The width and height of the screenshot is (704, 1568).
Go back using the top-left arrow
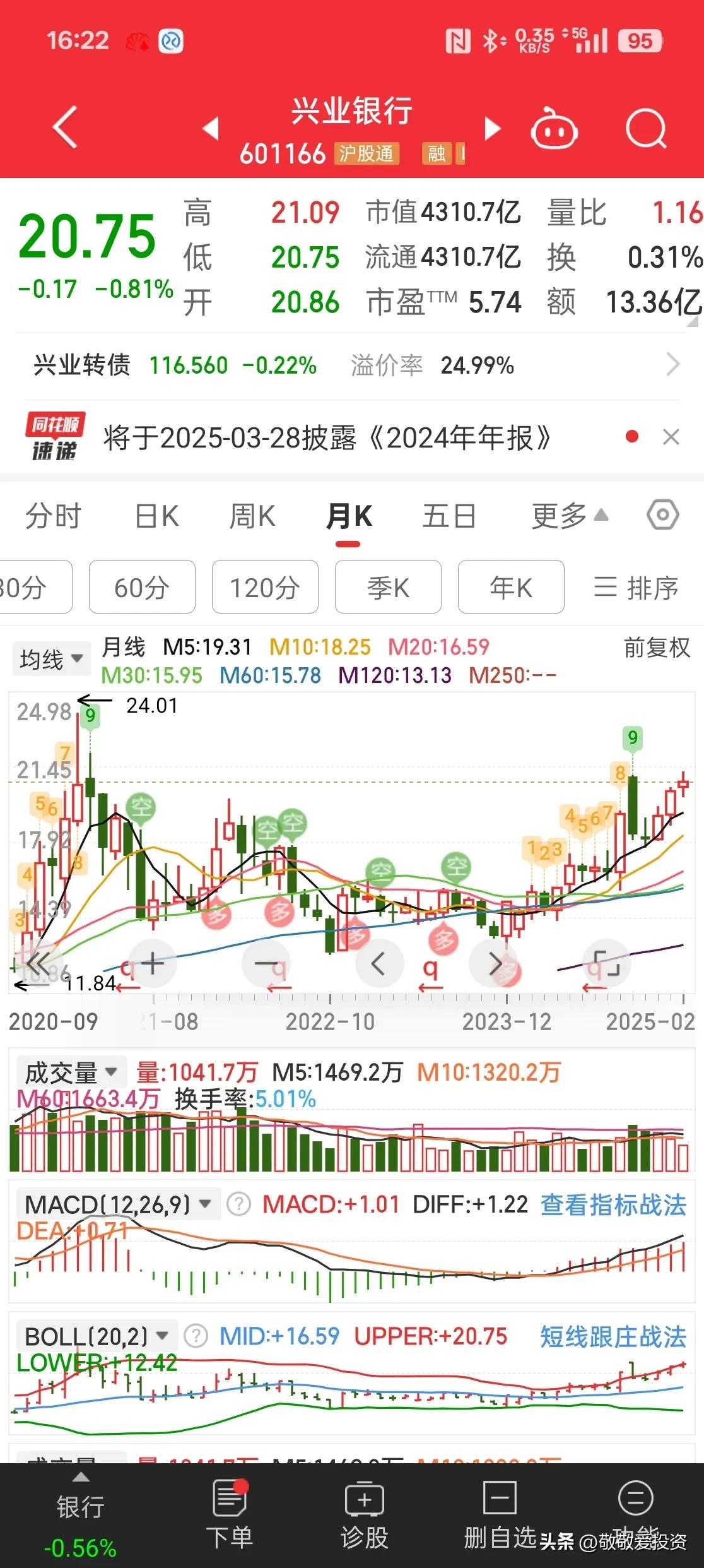click(x=65, y=128)
